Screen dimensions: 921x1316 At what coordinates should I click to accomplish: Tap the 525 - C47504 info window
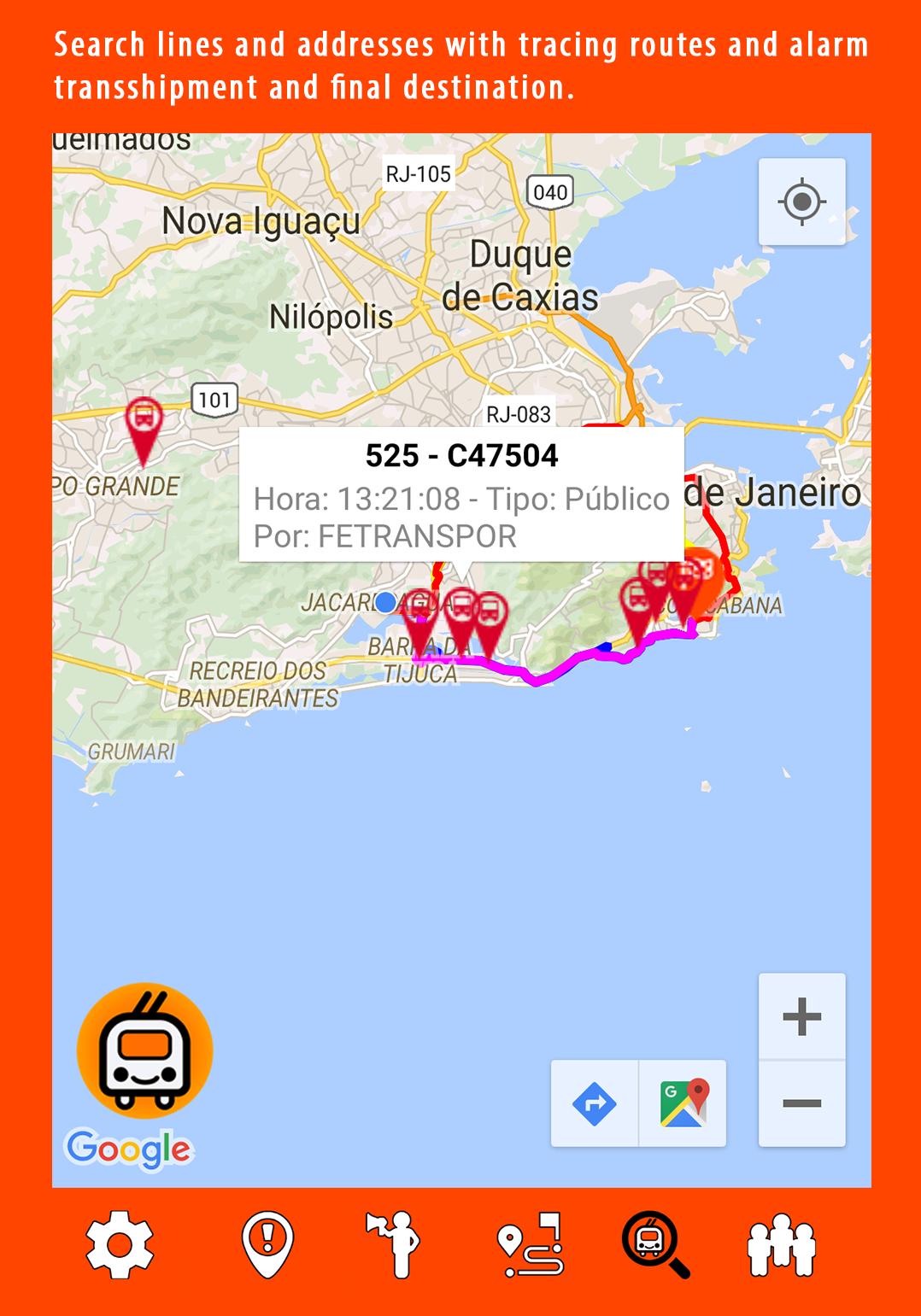tap(461, 495)
